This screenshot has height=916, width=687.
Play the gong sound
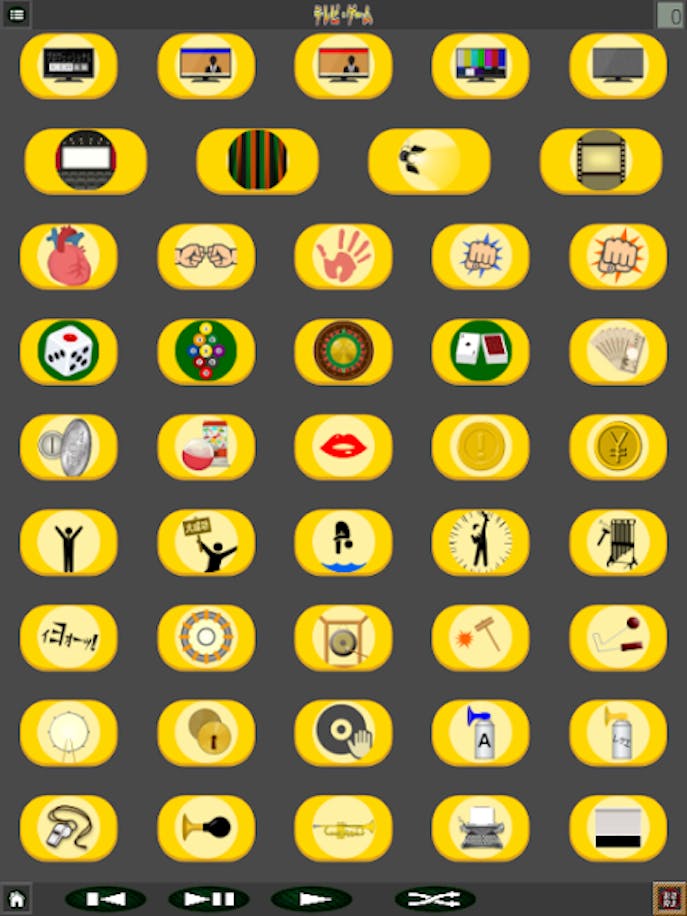coord(343,637)
